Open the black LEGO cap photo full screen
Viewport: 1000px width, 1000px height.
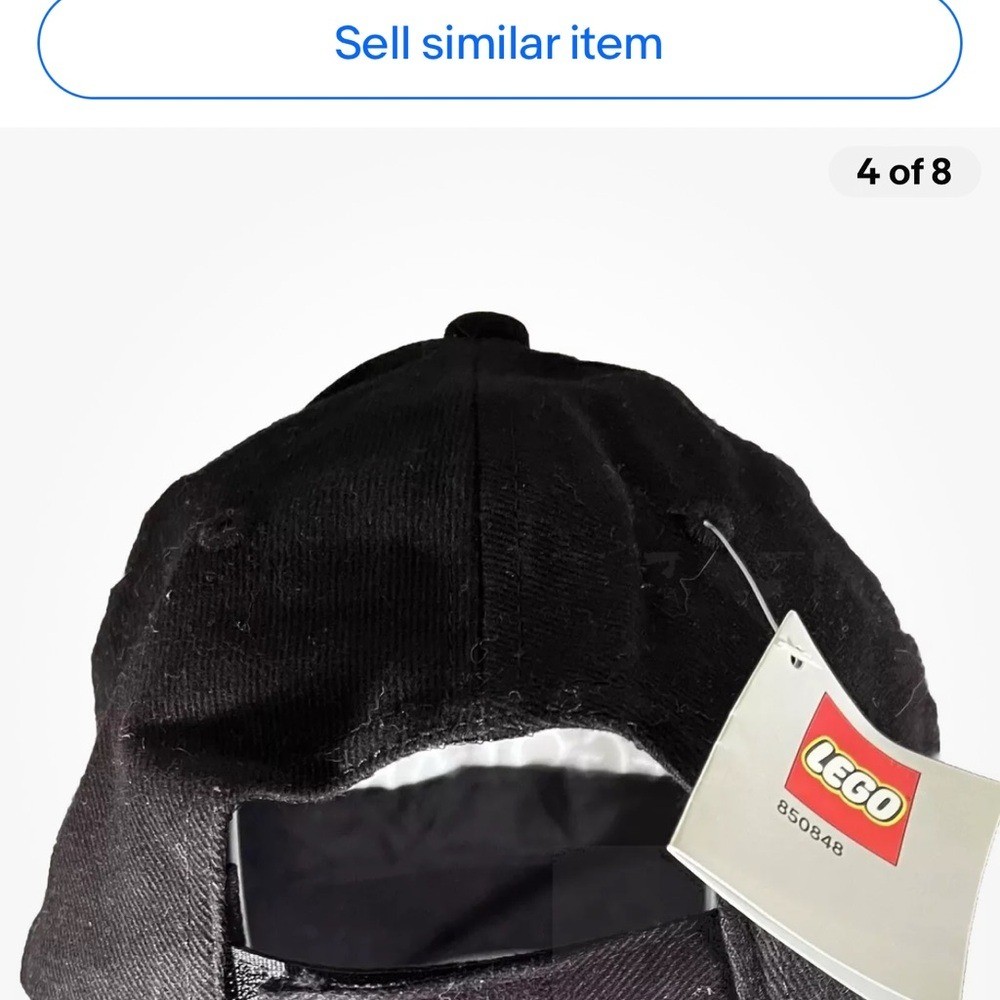480,600
